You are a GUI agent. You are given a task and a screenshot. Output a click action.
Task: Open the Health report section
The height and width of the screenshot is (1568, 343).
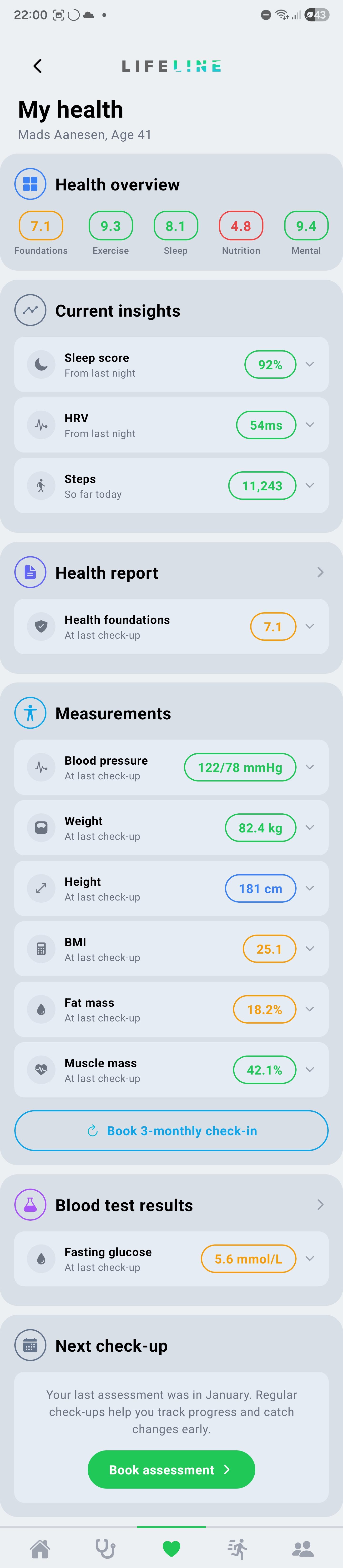[x=320, y=572]
